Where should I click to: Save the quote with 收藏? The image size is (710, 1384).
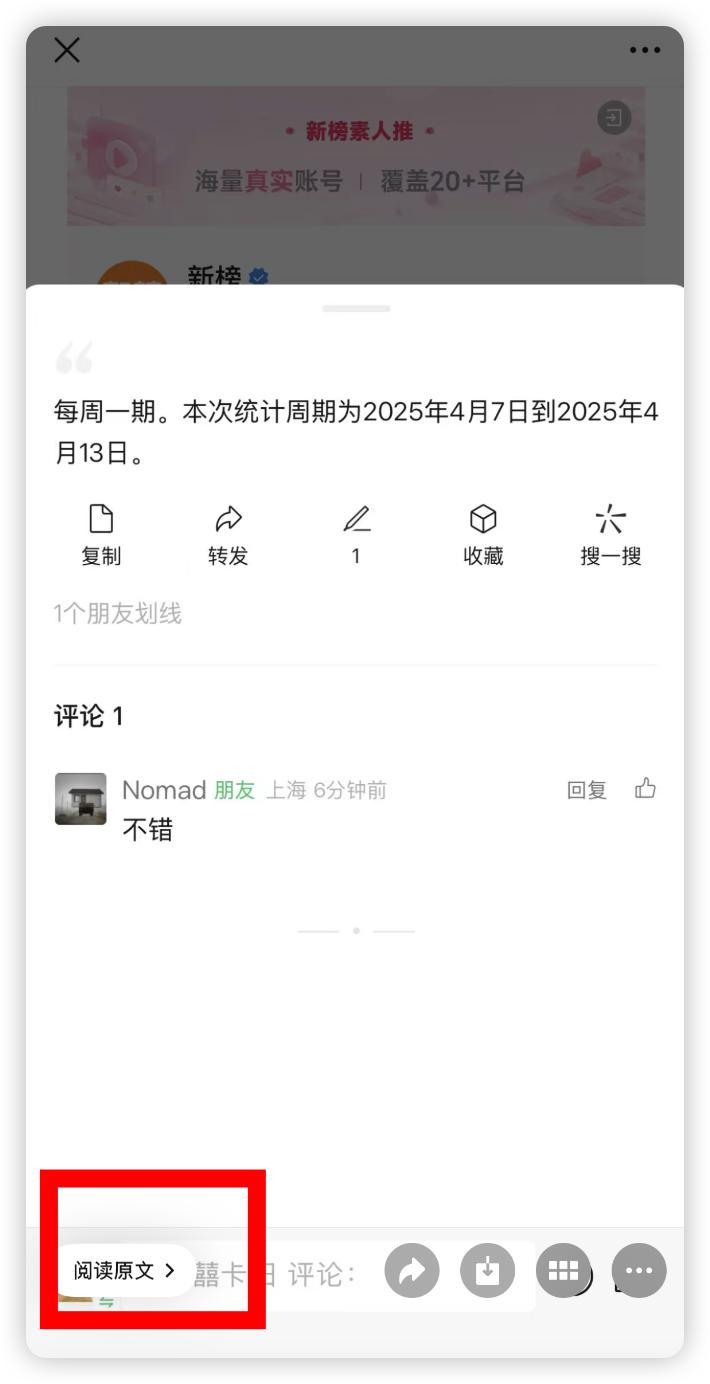click(483, 535)
